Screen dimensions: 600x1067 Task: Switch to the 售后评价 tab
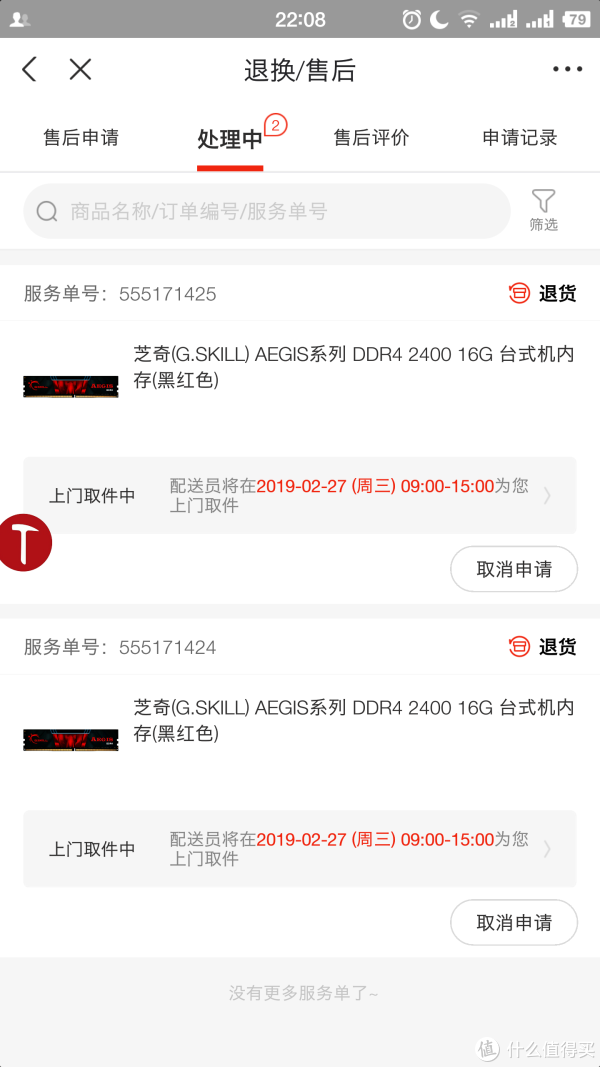click(x=371, y=138)
